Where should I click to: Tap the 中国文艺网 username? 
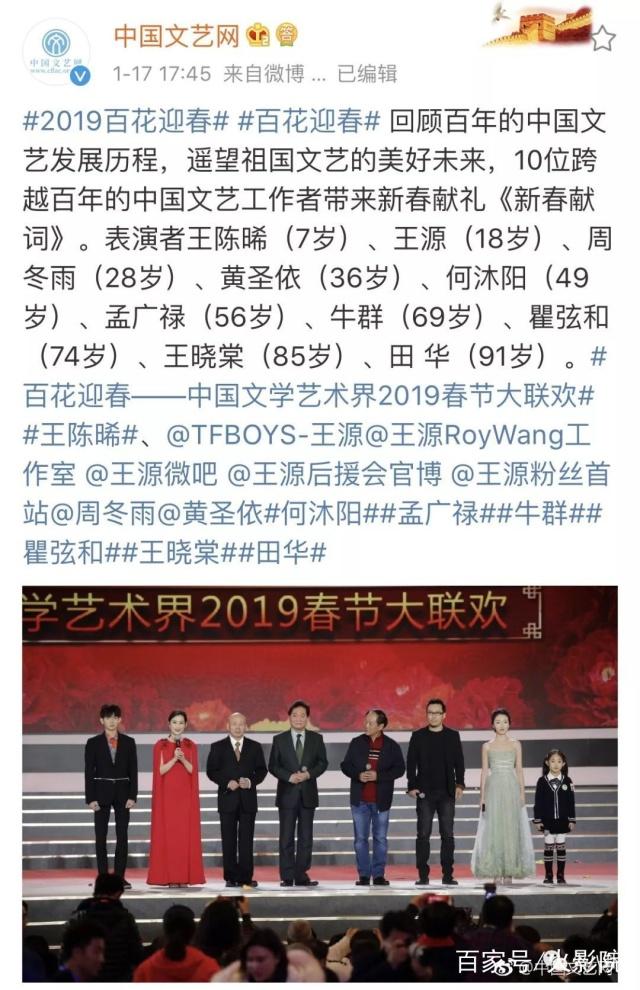(176, 37)
